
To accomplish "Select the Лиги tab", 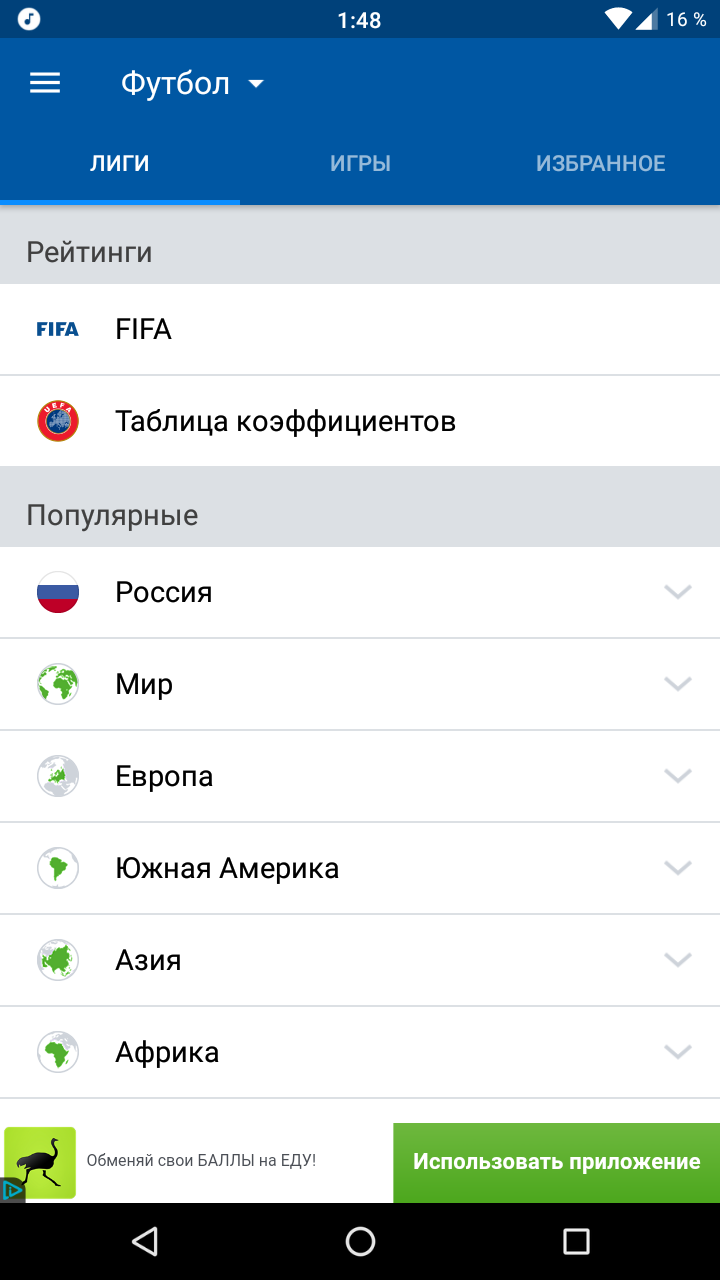I will [120, 164].
